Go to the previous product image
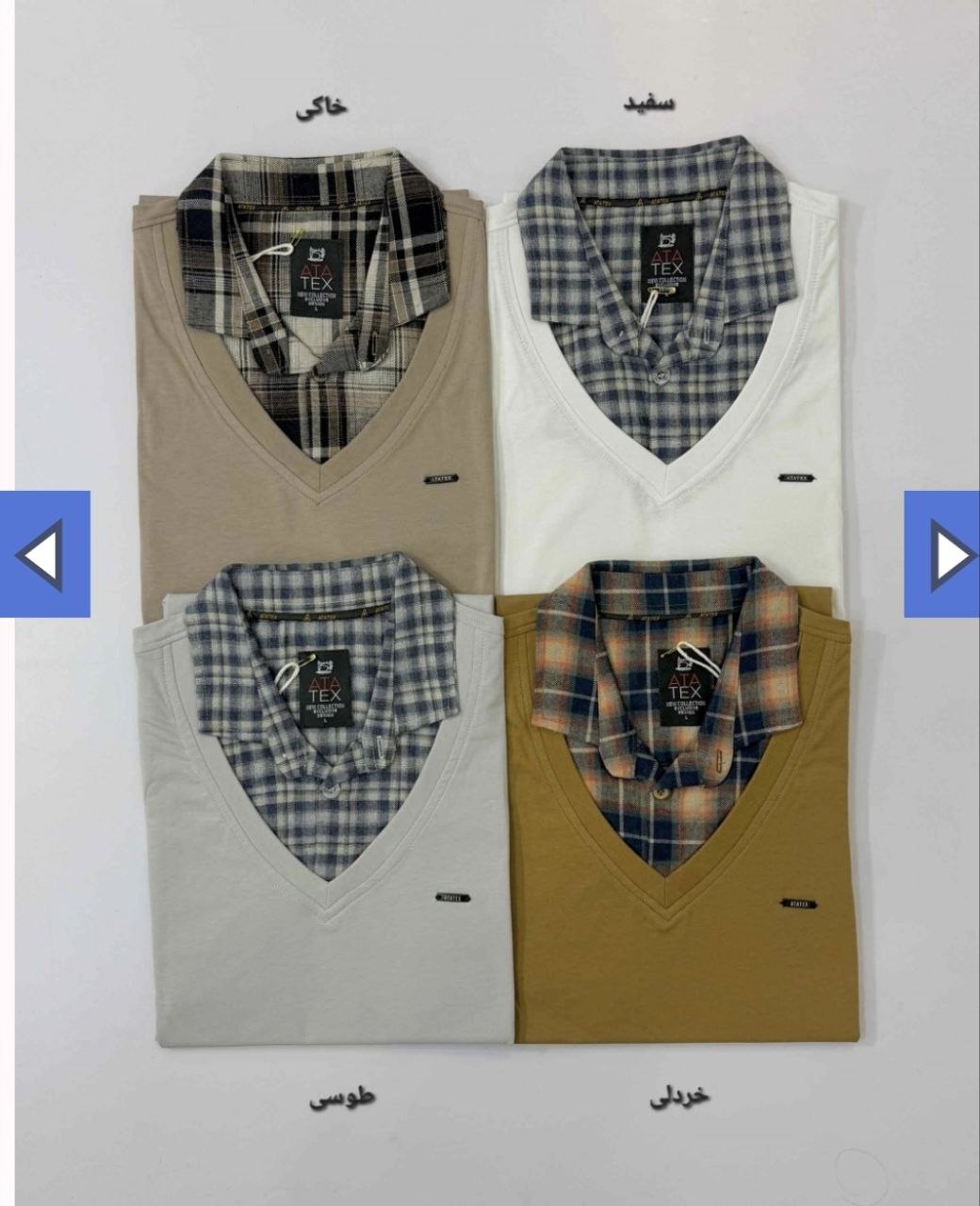 click(x=43, y=555)
